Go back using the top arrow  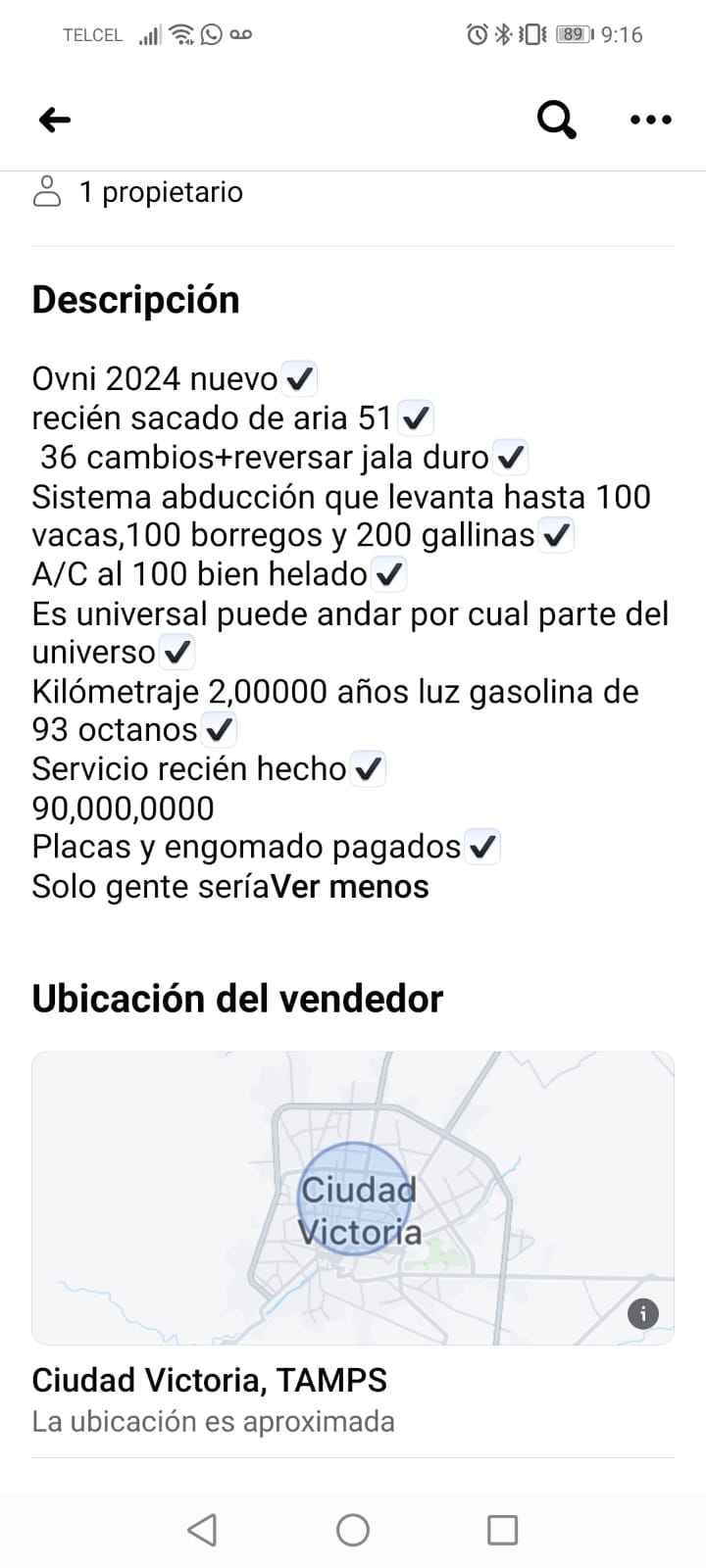click(x=55, y=120)
